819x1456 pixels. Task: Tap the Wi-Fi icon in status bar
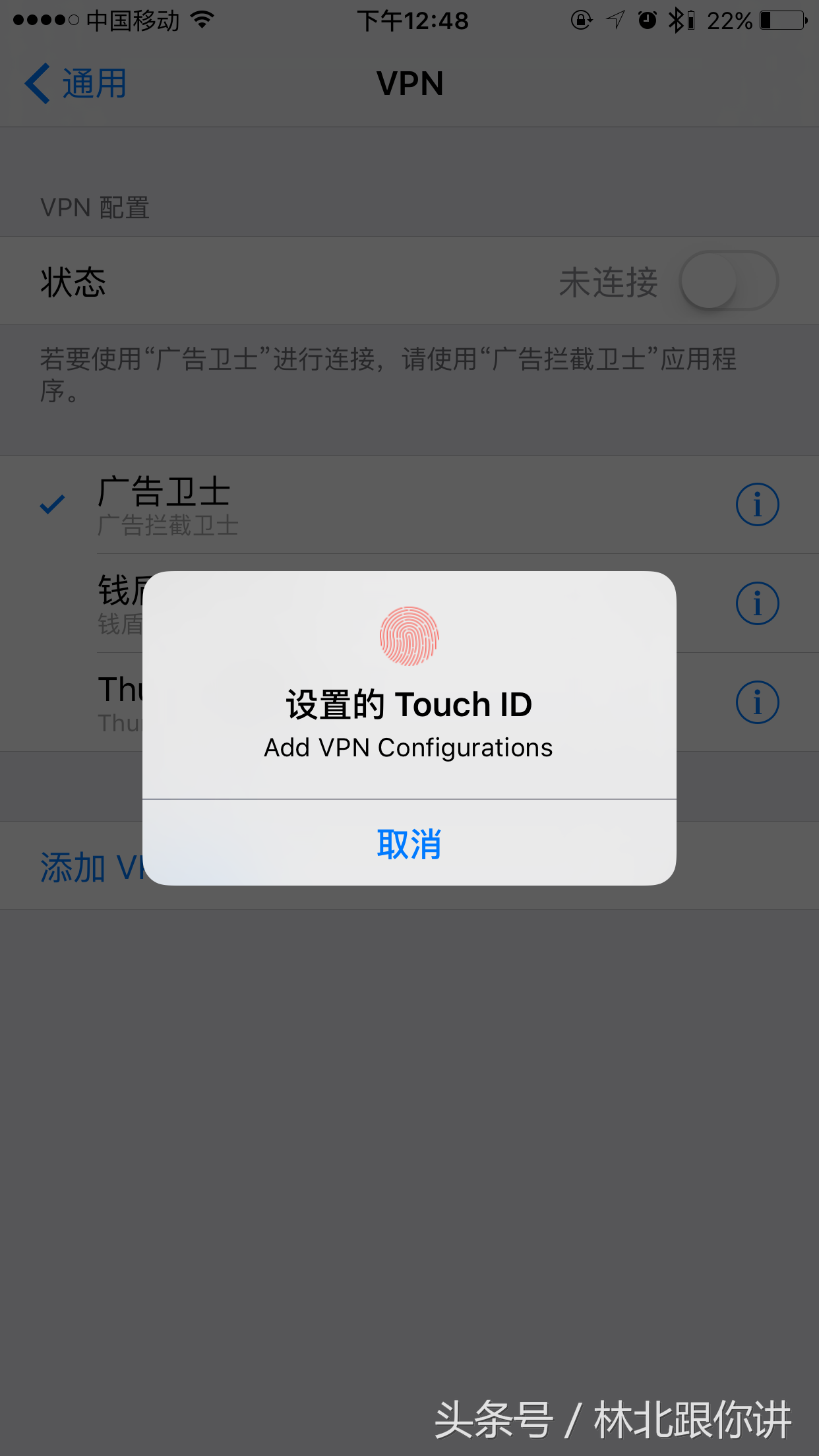coord(201,20)
